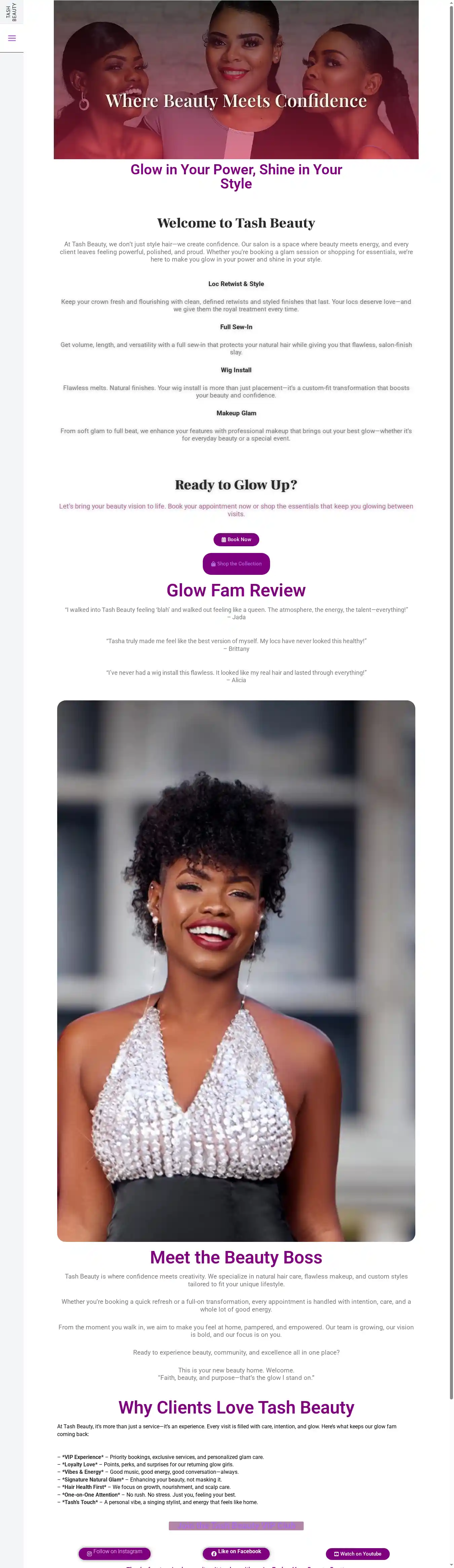The height and width of the screenshot is (1568, 454).
Task: Open Shop the Collection
Action: (x=236, y=564)
